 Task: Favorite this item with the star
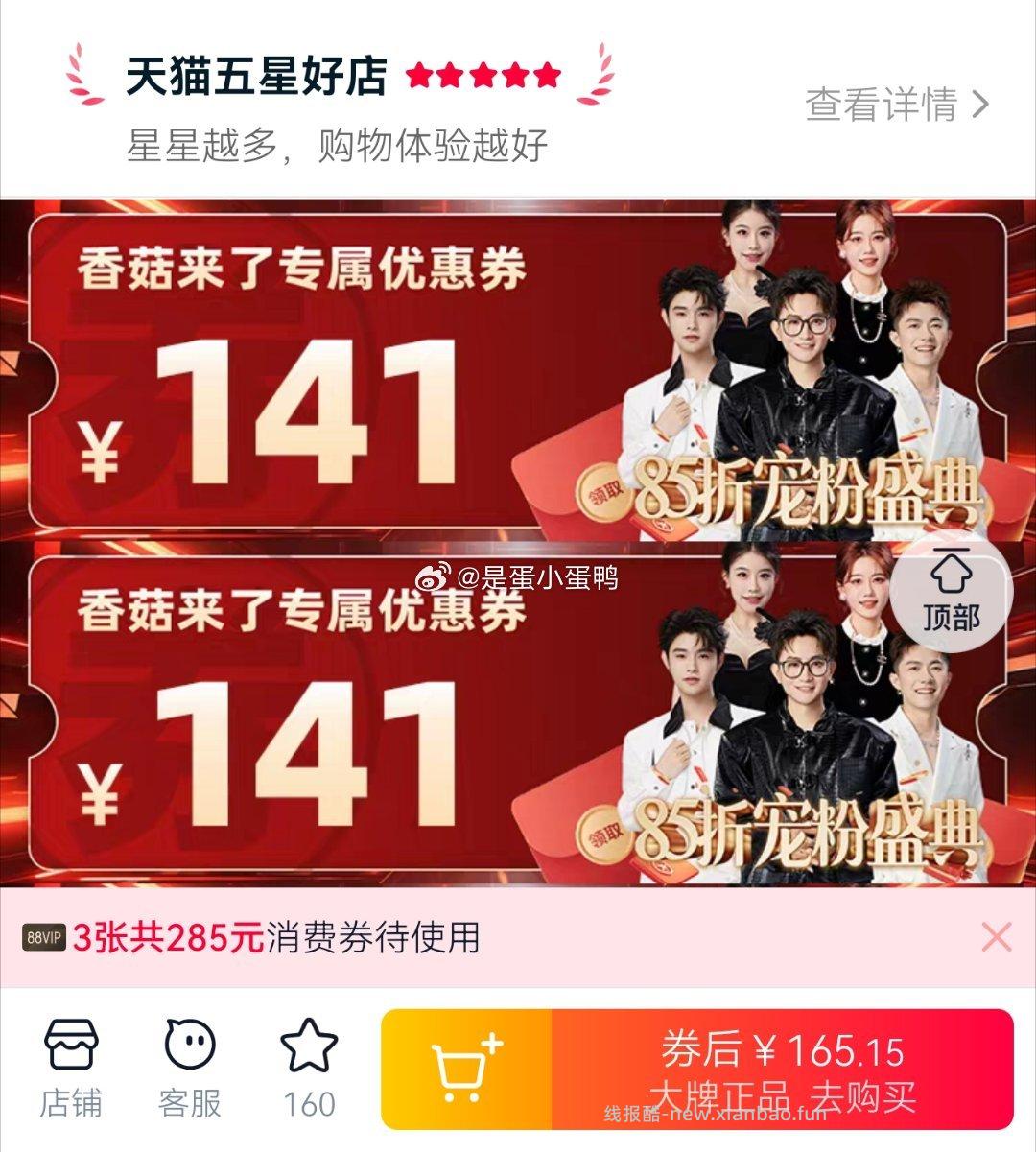[x=309, y=1069]
